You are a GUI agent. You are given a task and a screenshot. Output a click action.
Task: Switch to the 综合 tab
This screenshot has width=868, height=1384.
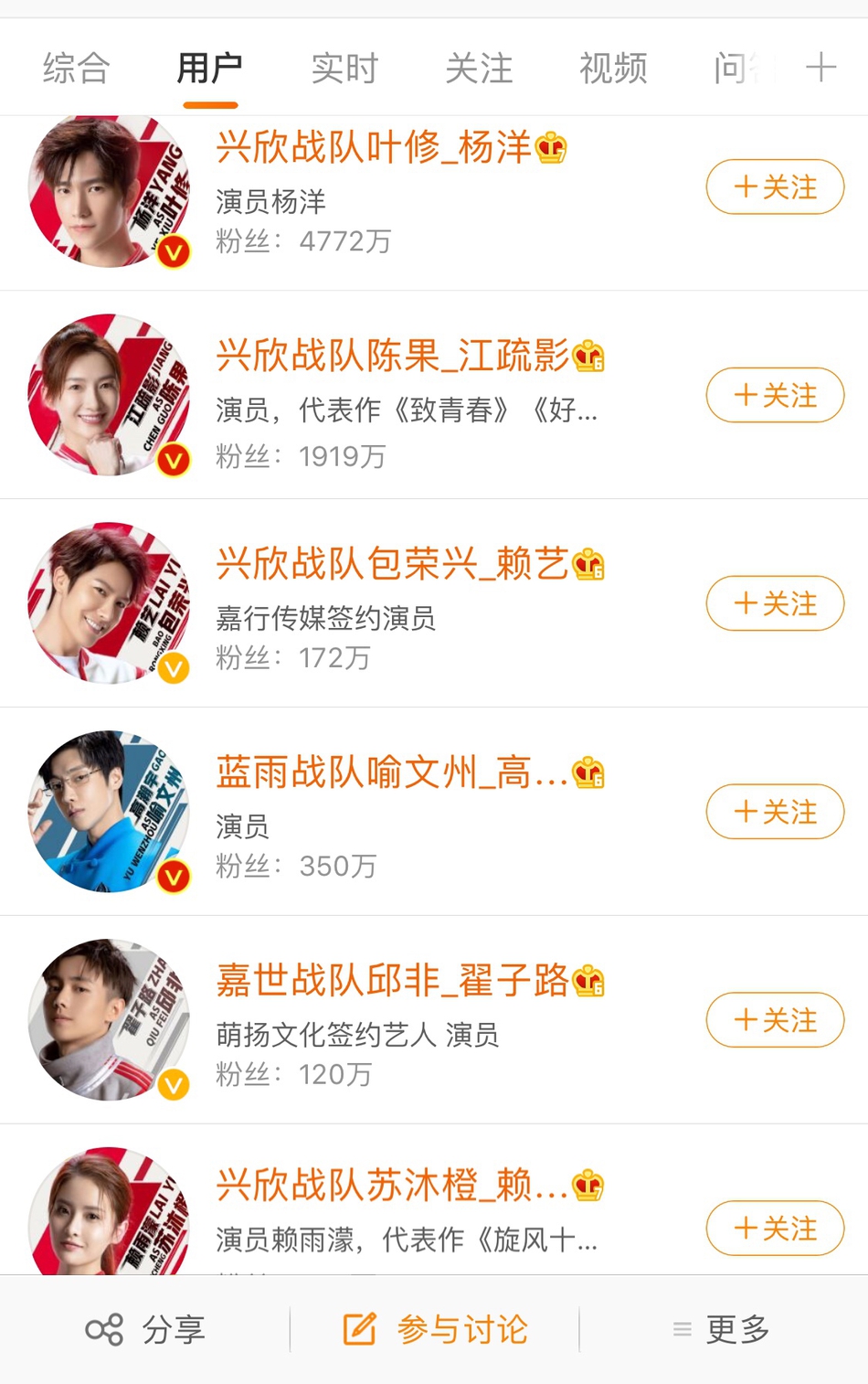point(76,69)
